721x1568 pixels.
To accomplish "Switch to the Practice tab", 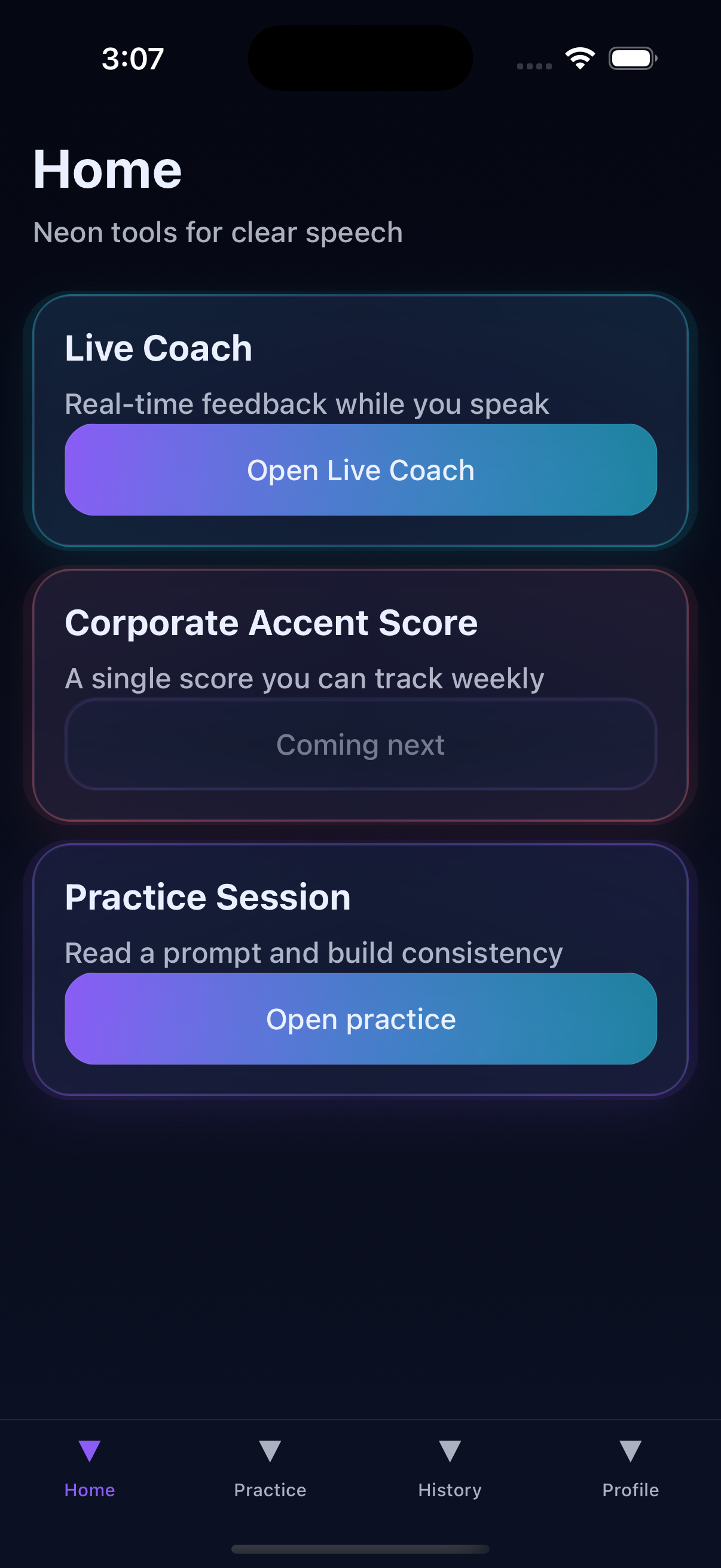I will 270,1468.
